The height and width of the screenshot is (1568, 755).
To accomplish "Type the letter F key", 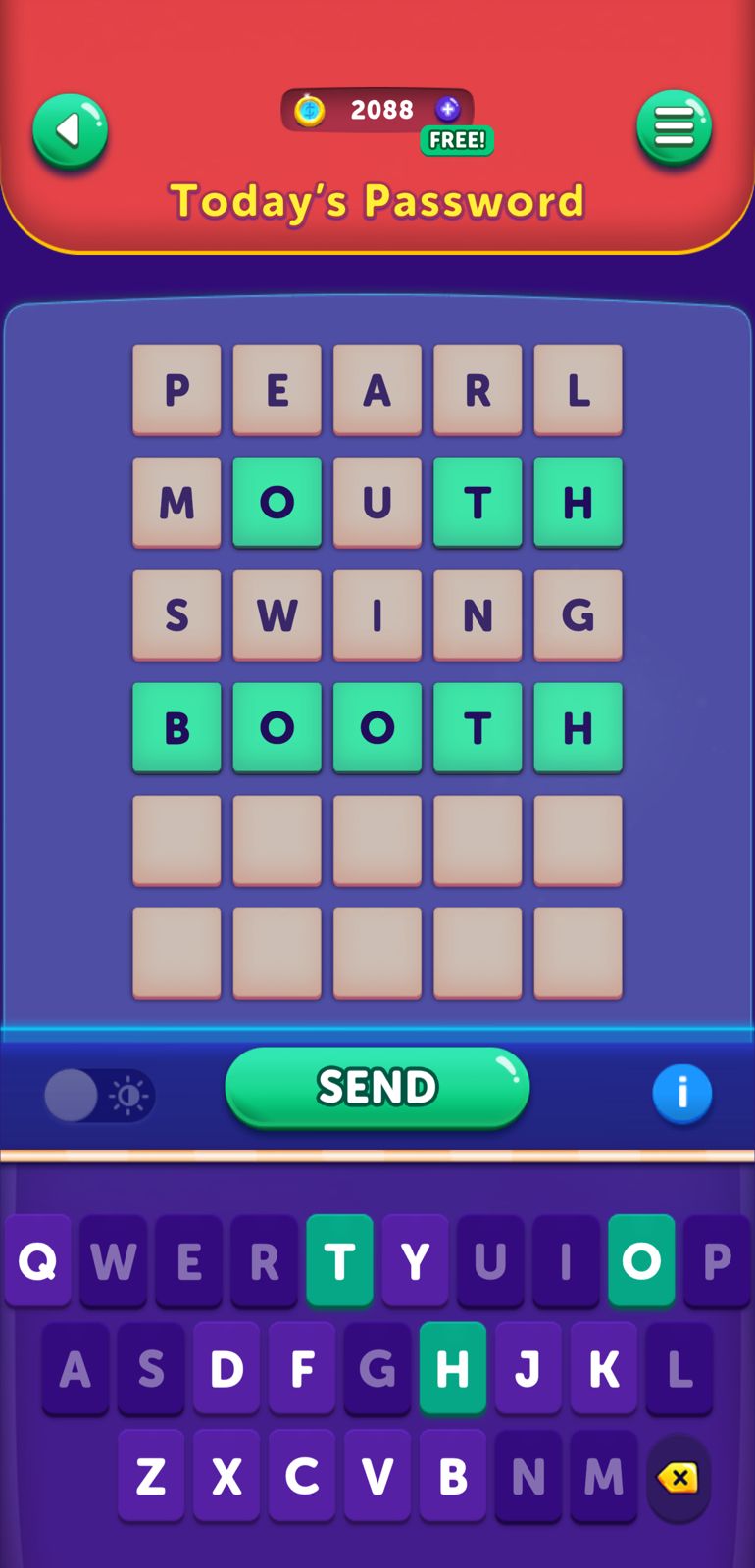I will tap(302, 1368).
